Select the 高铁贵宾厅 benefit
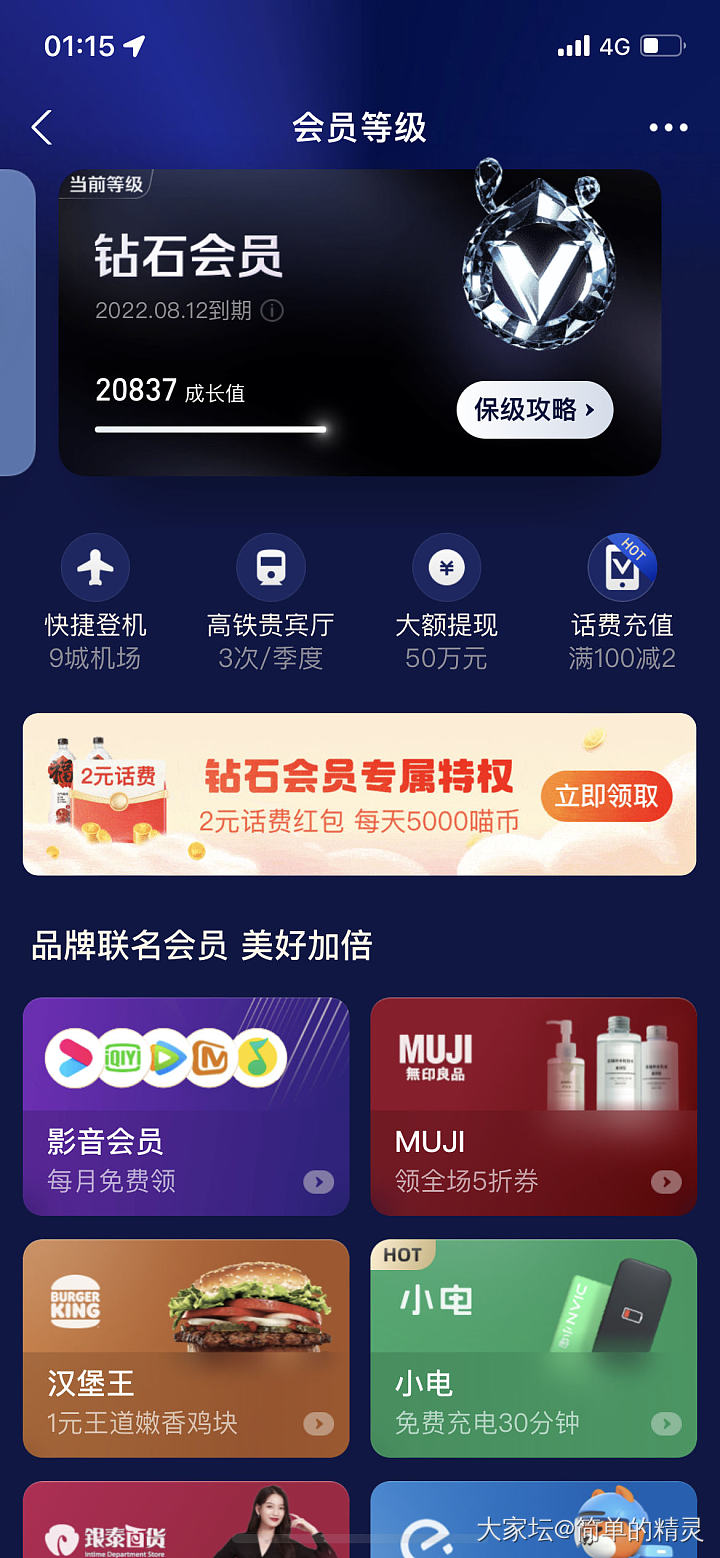Viewport: 720px width, 1558px height. tap(270, 601)
